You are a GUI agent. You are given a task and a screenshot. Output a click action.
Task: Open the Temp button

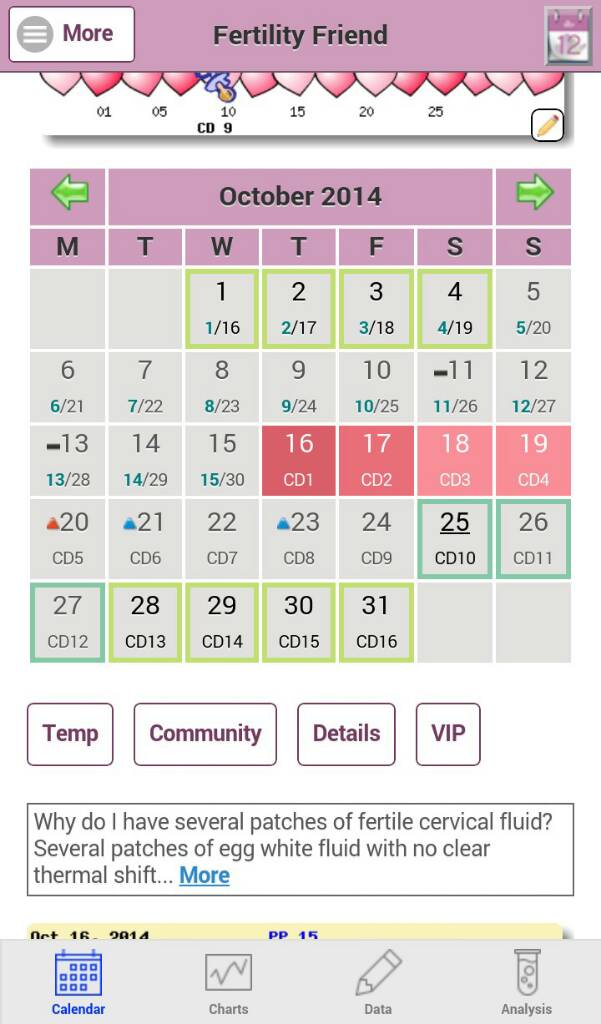(x=70, y=734)
